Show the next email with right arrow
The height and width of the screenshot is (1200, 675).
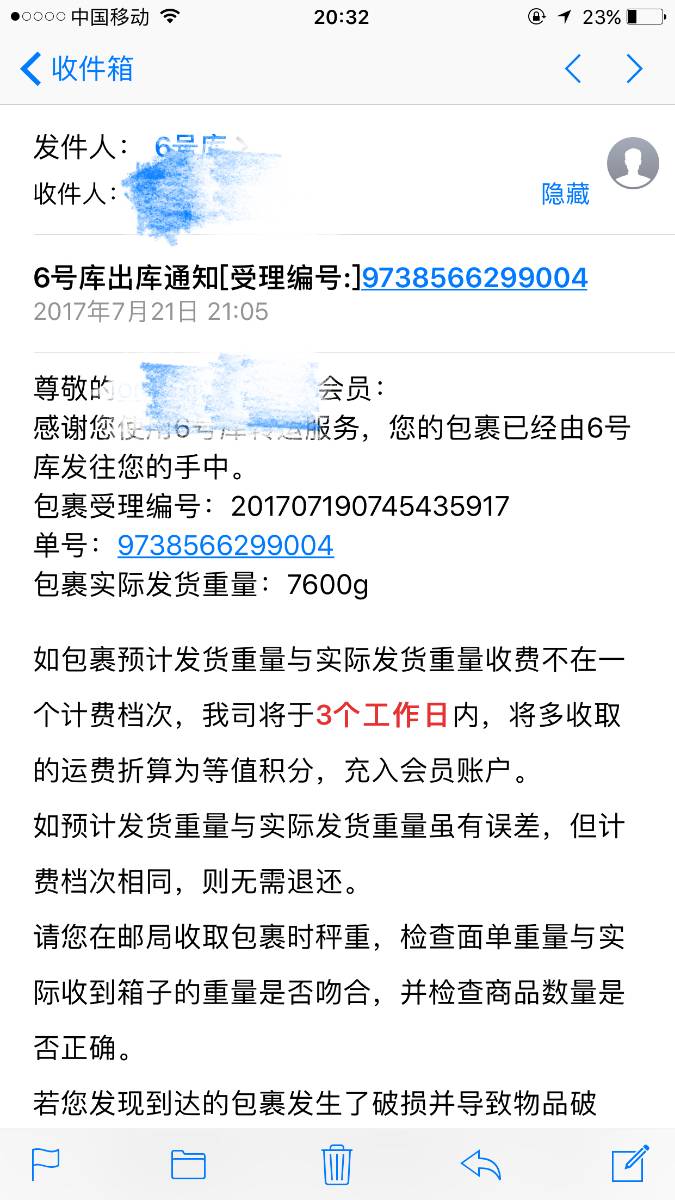(x=634, y=69)
